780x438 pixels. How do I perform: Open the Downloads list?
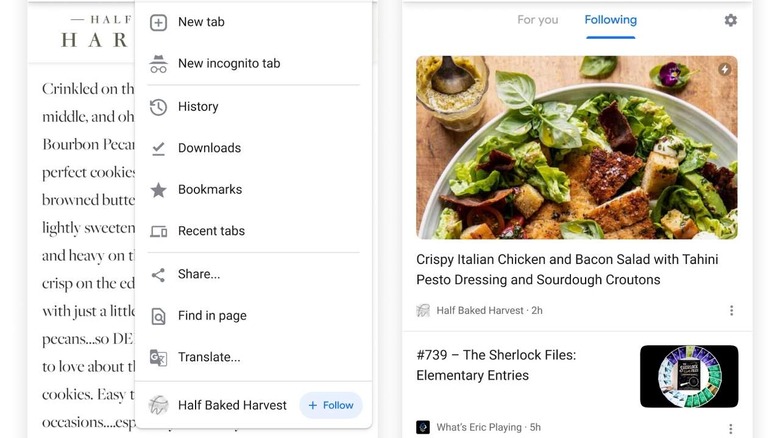(209, 148)
